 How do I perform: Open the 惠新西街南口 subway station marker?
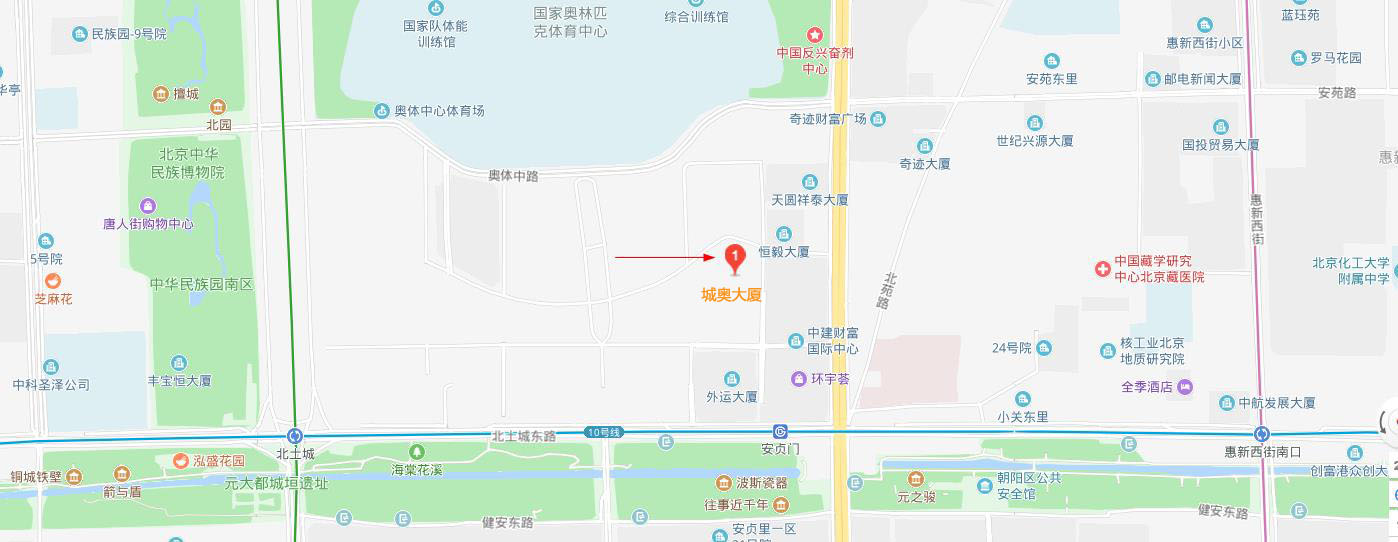1262,434
